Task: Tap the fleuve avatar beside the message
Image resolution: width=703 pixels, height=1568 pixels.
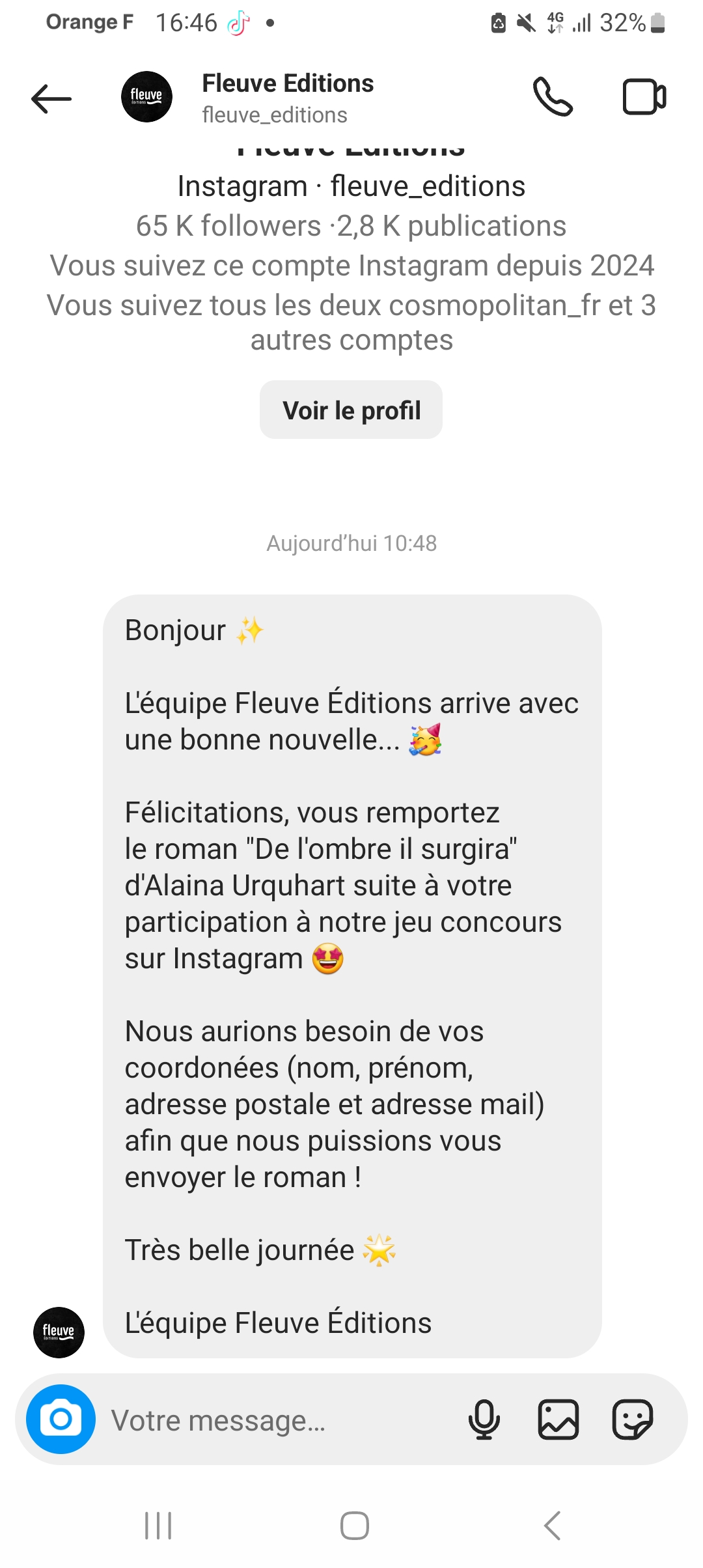Action: point(59,1332)
